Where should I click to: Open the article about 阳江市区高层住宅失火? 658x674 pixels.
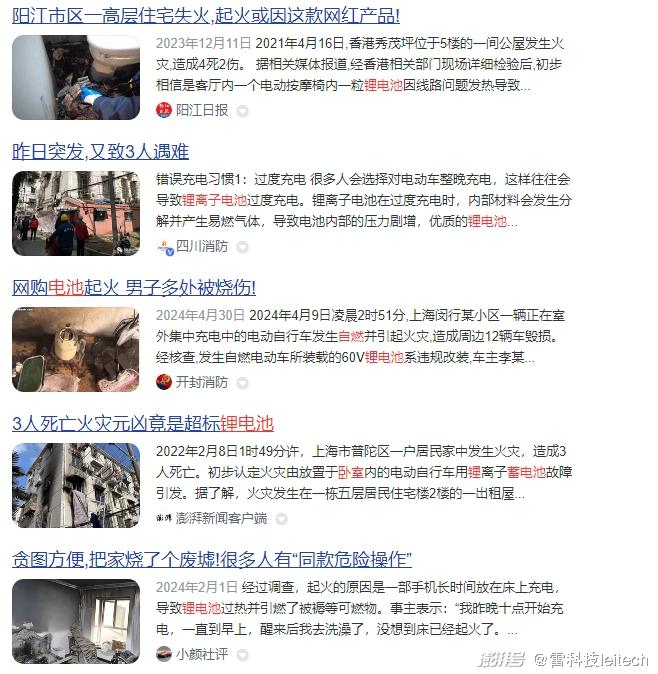pos(205,16)
